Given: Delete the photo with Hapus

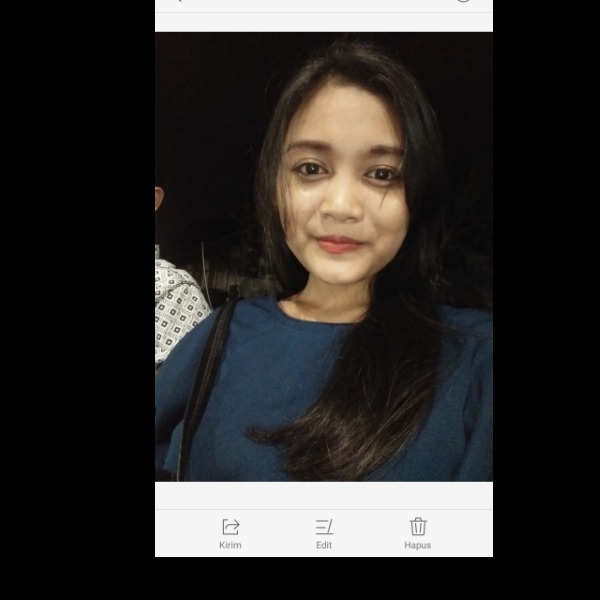Looking at the screenshot, I should (418, 533).
